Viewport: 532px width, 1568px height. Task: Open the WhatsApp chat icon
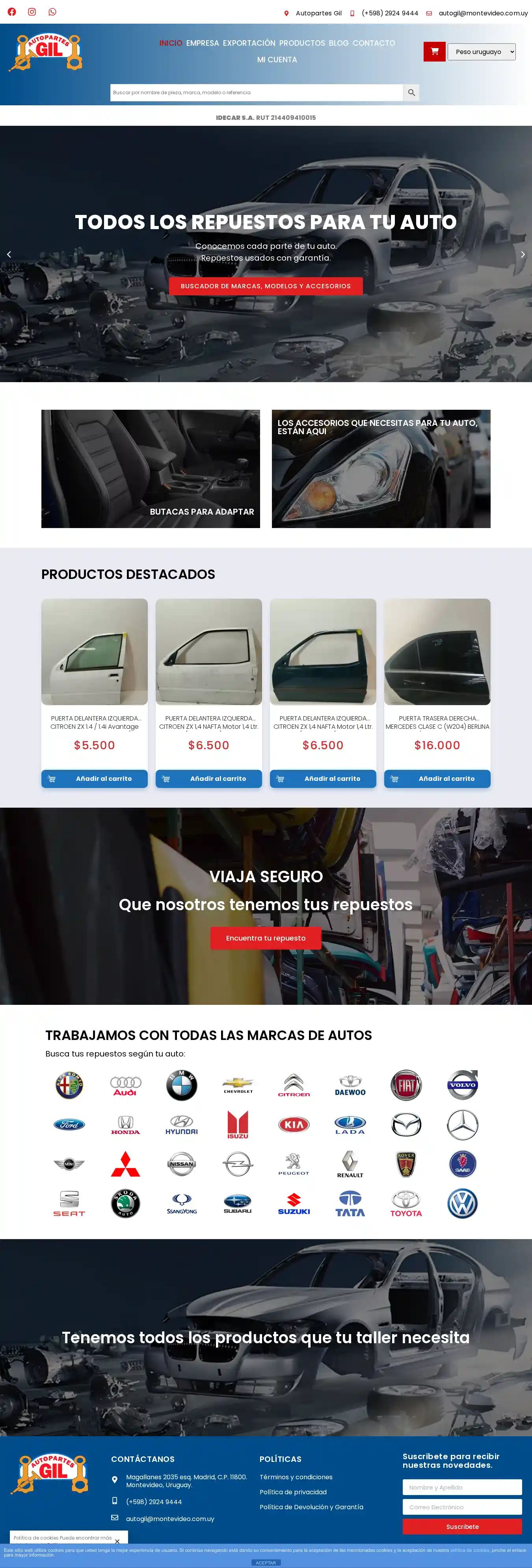click(x=52, y=11)
